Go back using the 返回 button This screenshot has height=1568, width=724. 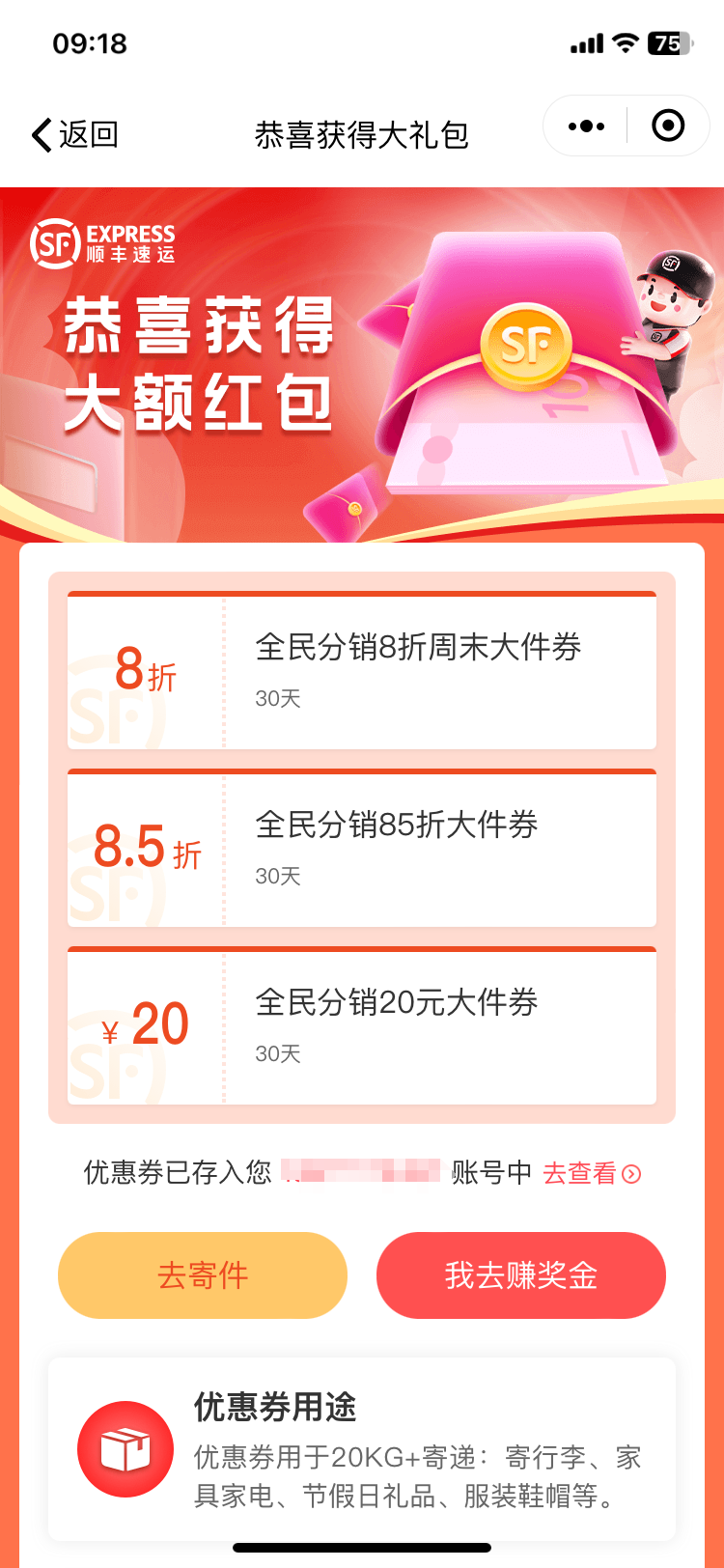[x=75, y=134]
